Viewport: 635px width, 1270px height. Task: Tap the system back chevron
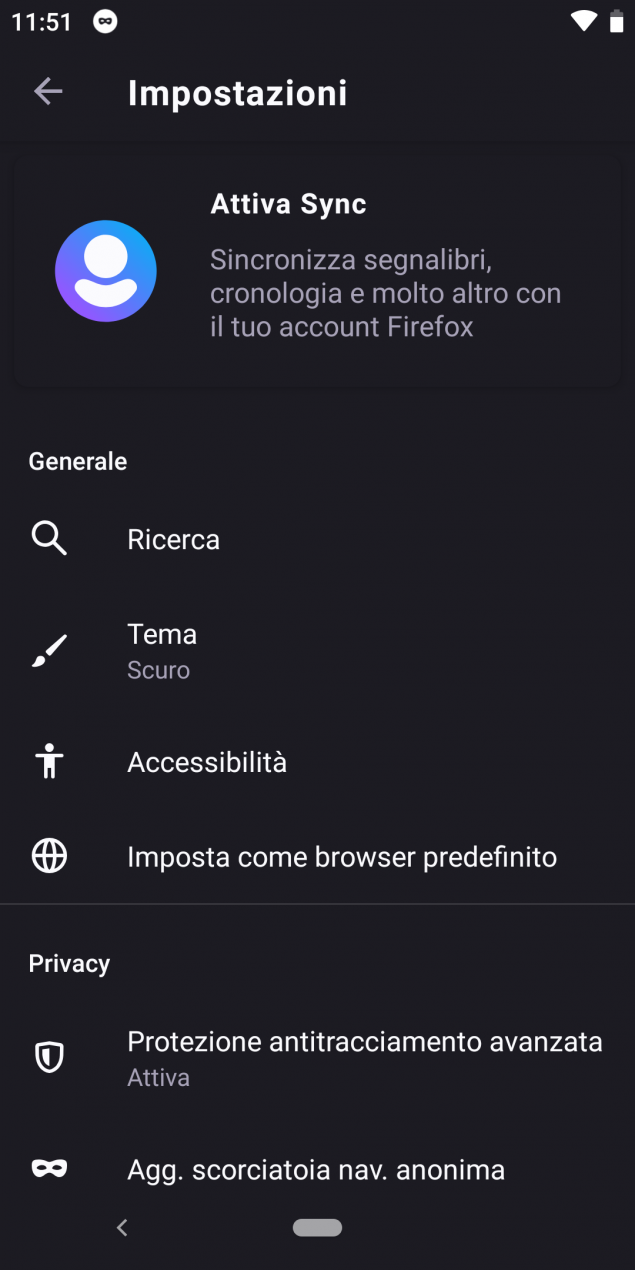122,1227
